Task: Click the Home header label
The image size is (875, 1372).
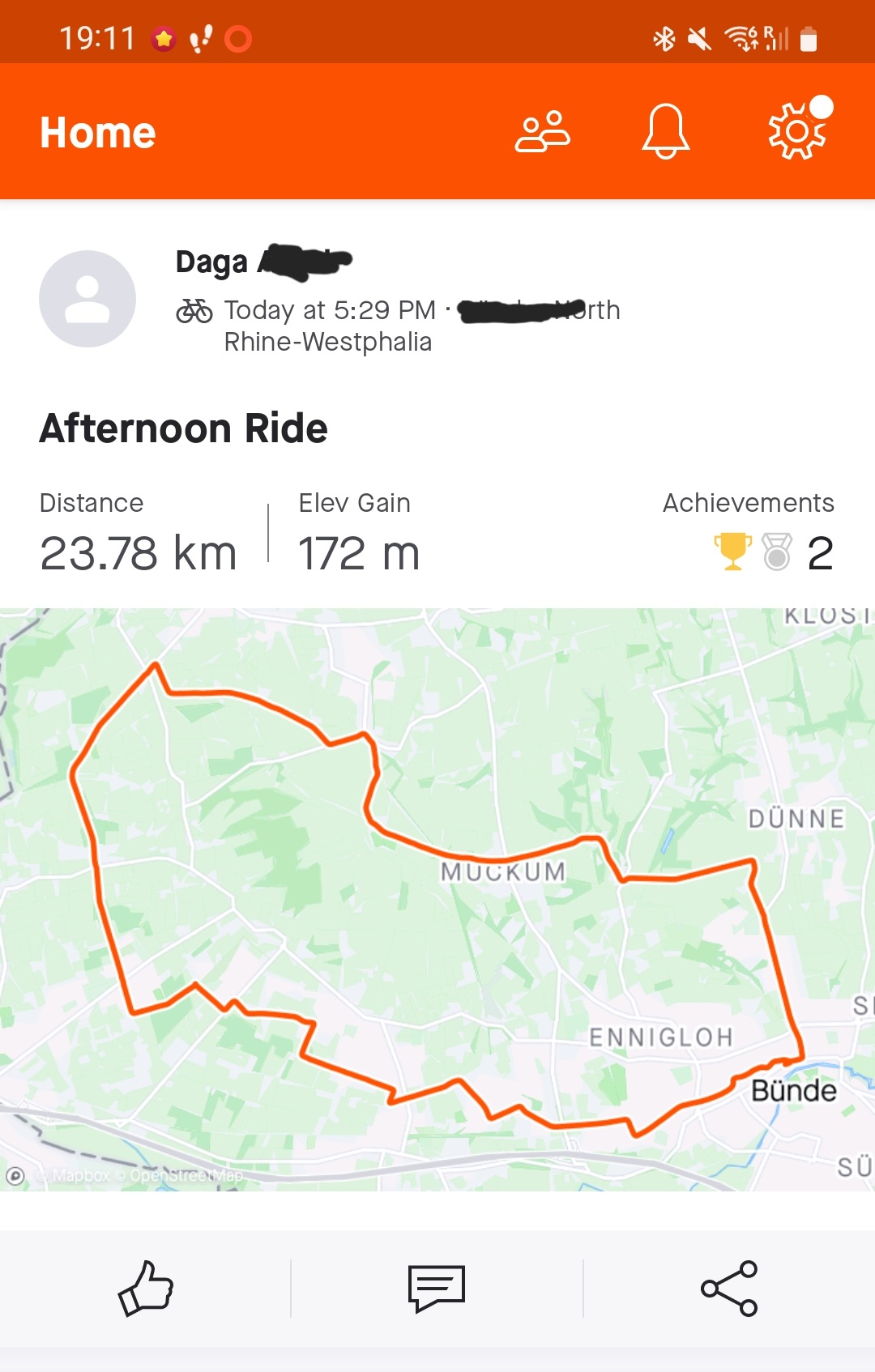Action: coord(97,131)
